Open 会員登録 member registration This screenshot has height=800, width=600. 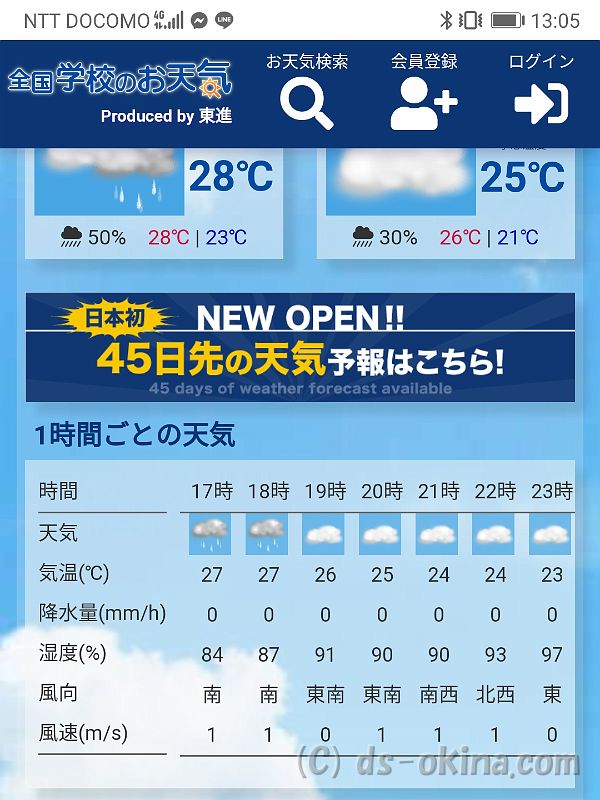point(424,93)
